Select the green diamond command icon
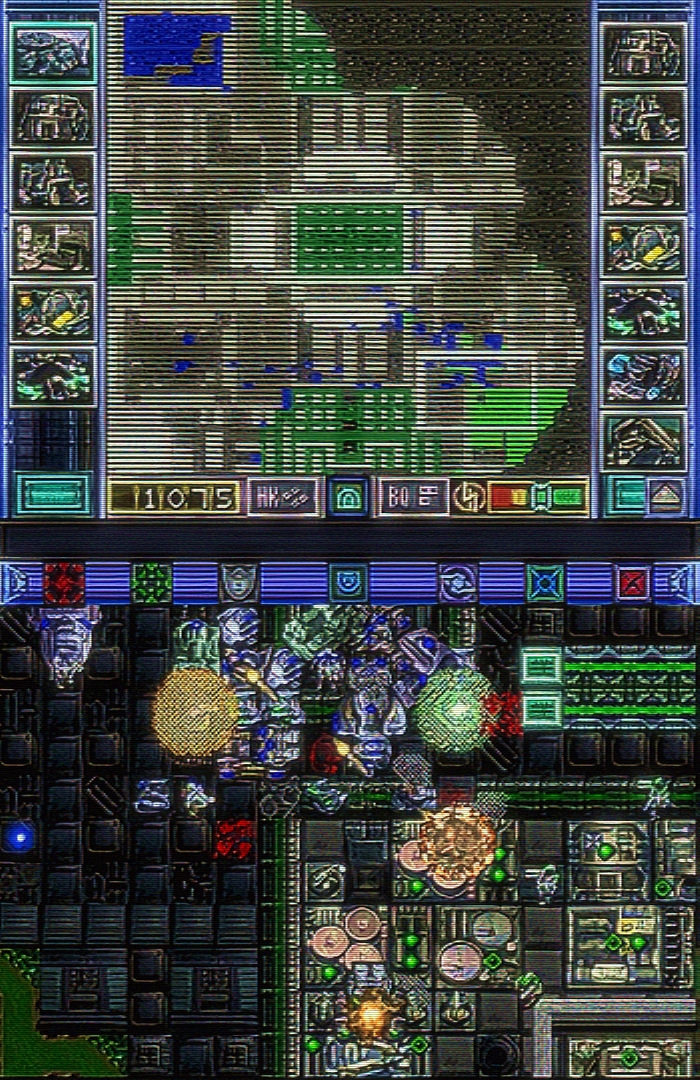Image resolution: width=700 pixels, height=1080 pixels. 152,583
